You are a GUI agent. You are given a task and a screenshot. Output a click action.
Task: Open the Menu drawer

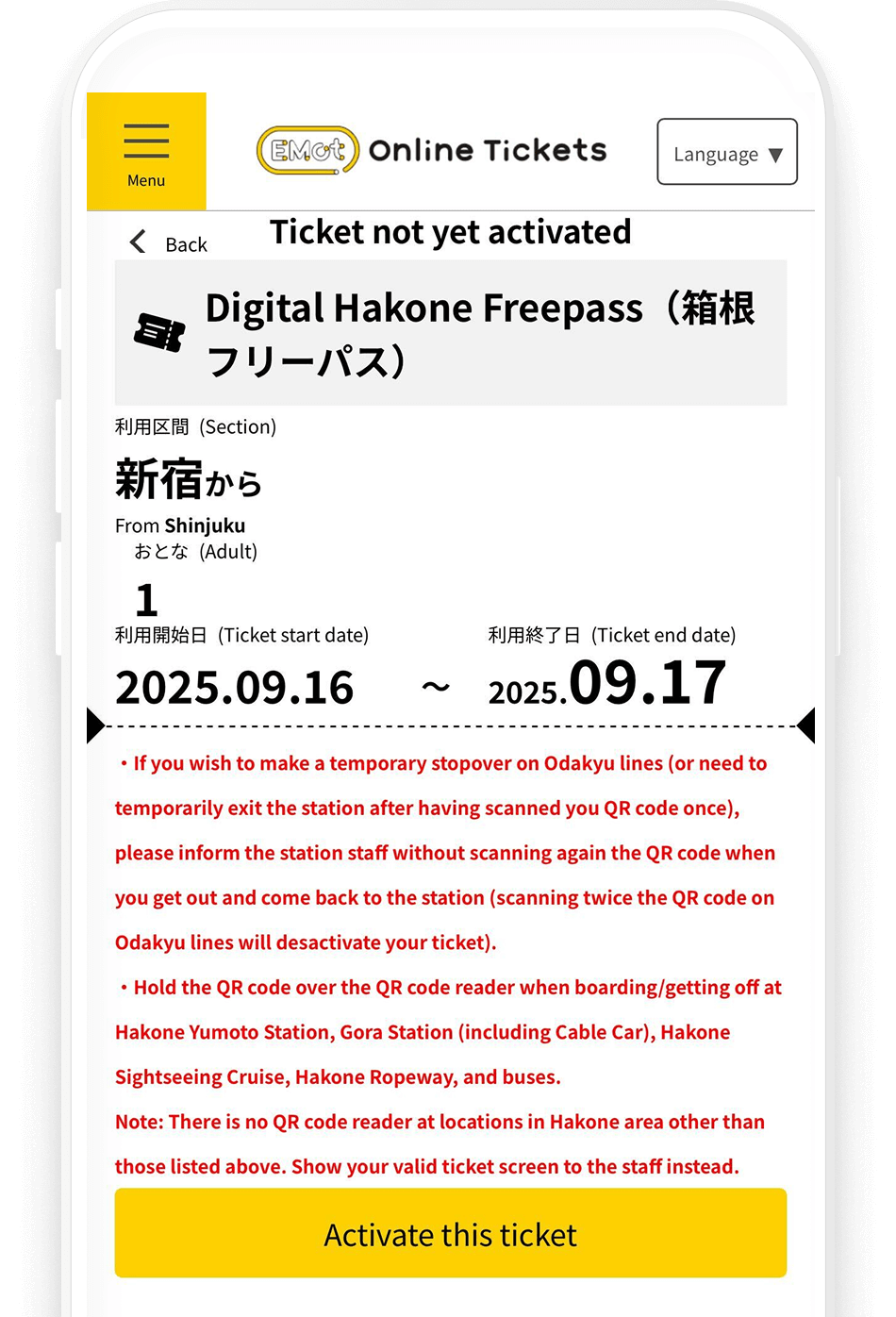point(146,152)
